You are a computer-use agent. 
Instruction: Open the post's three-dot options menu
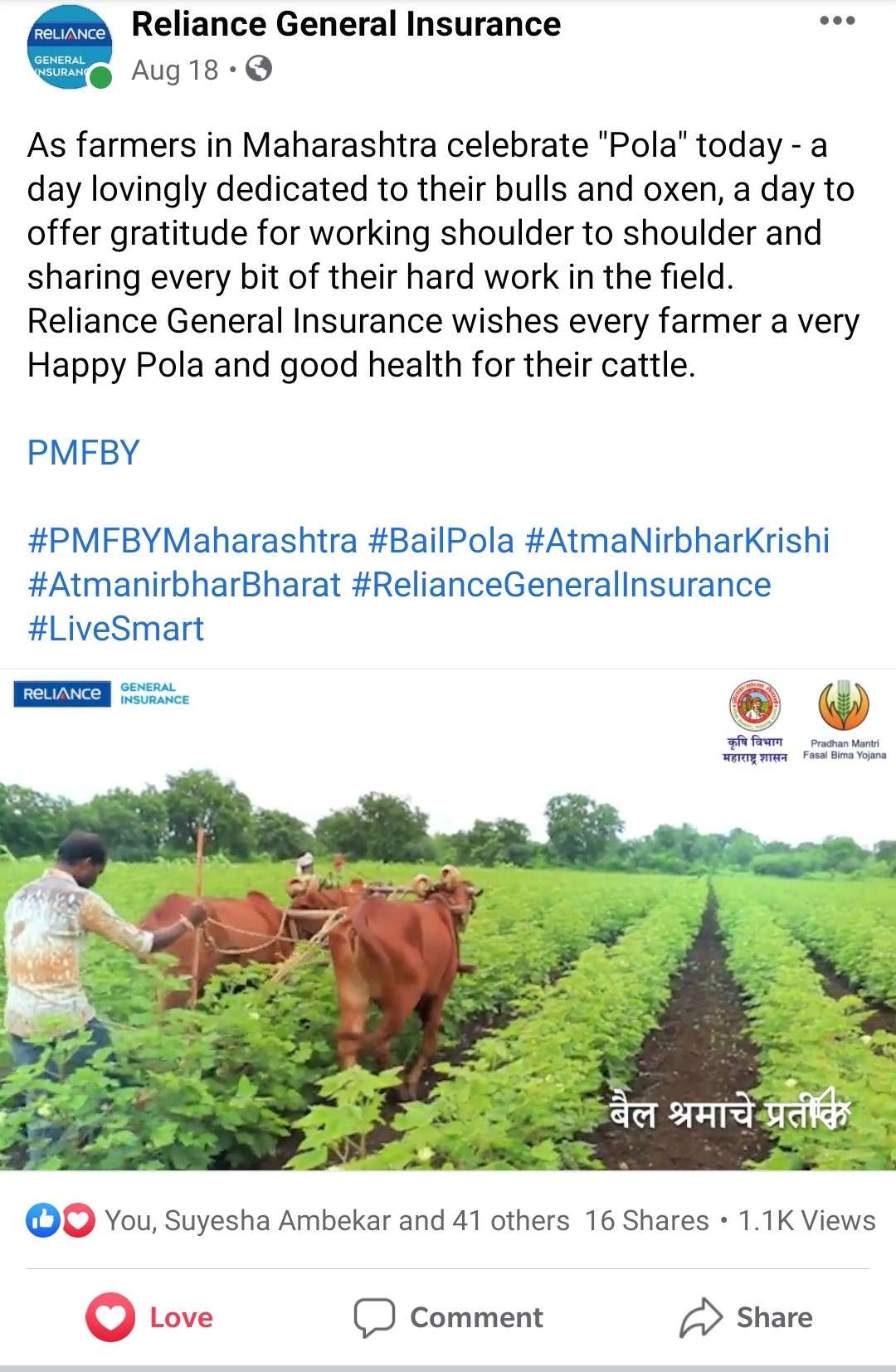coord(836,22)
